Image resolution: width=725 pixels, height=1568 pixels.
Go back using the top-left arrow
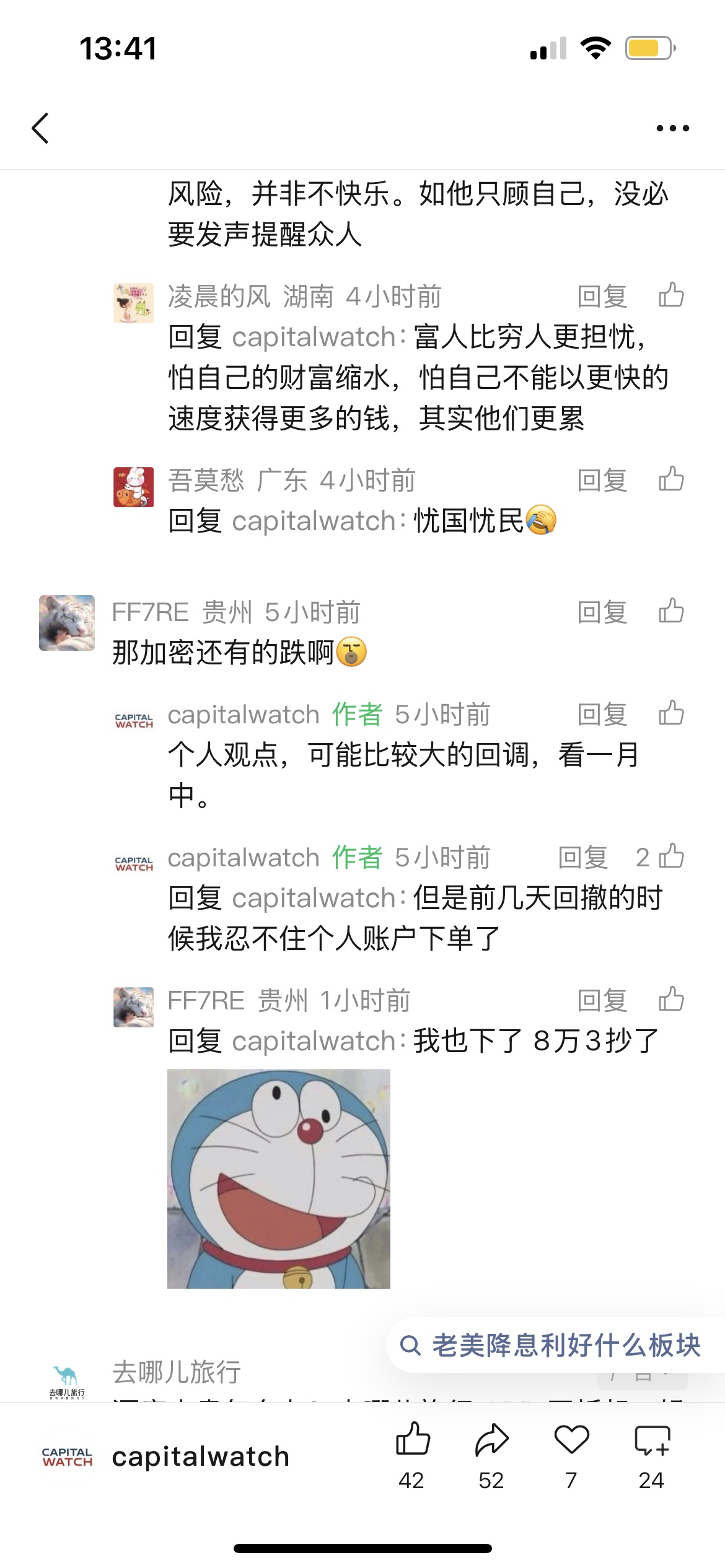point(40,128)
